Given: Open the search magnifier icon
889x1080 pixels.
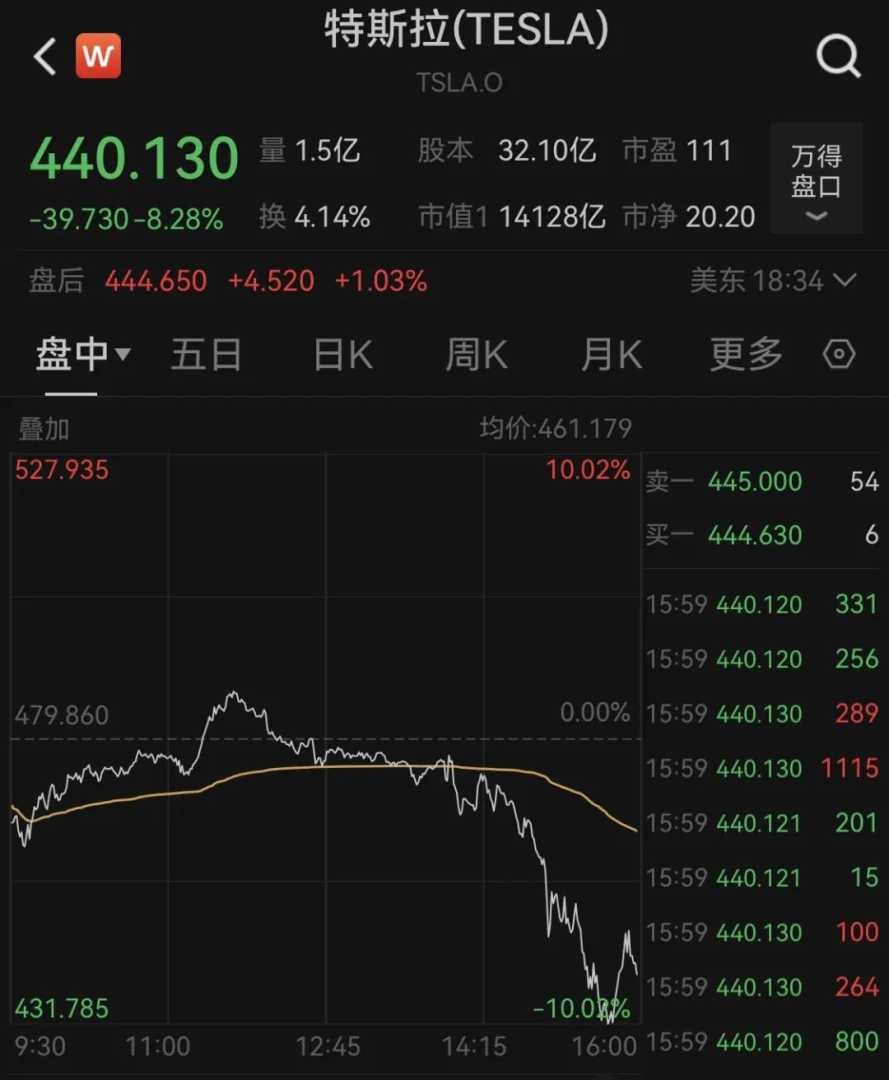Looking at the screenshot, I should [838, 57].
